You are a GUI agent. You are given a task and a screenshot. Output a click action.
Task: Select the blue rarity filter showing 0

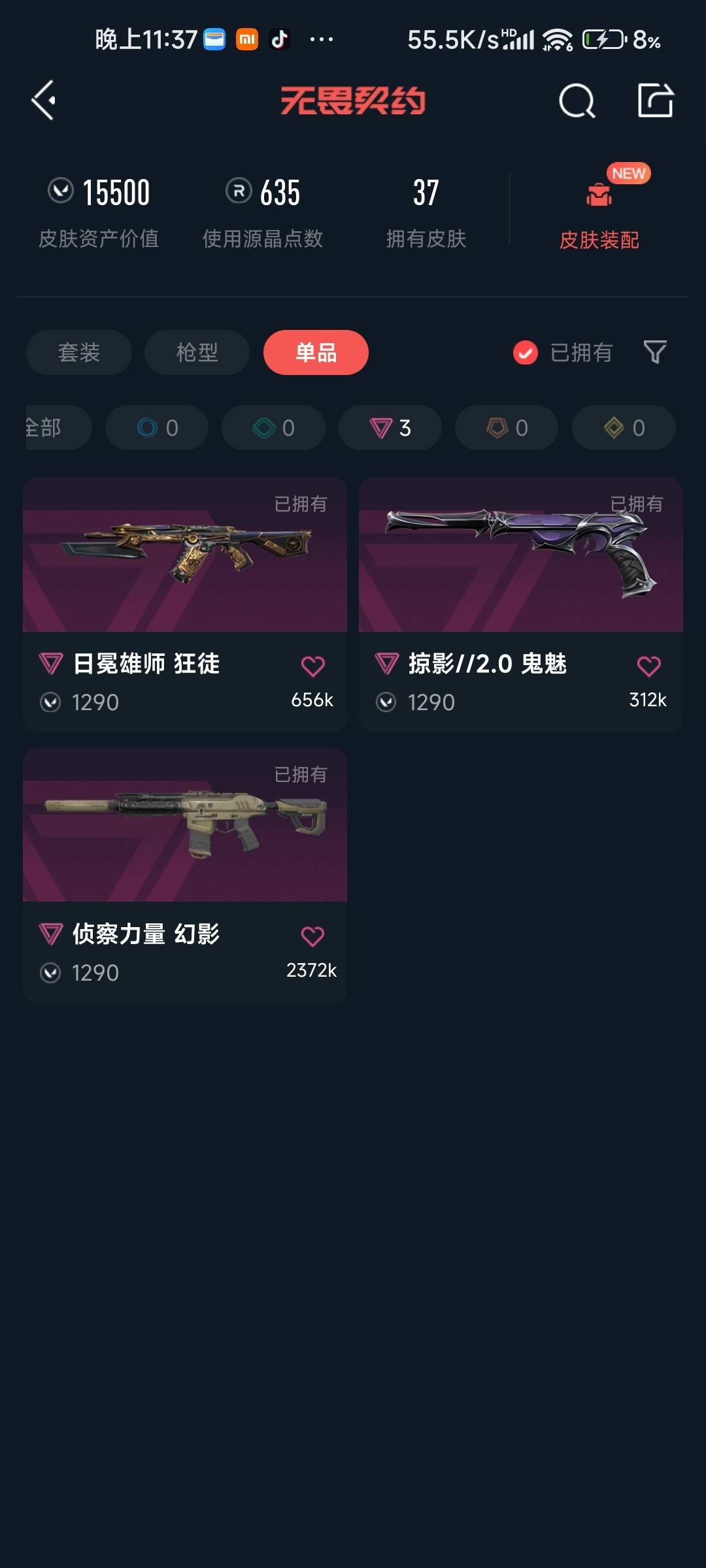pos(156,428)
